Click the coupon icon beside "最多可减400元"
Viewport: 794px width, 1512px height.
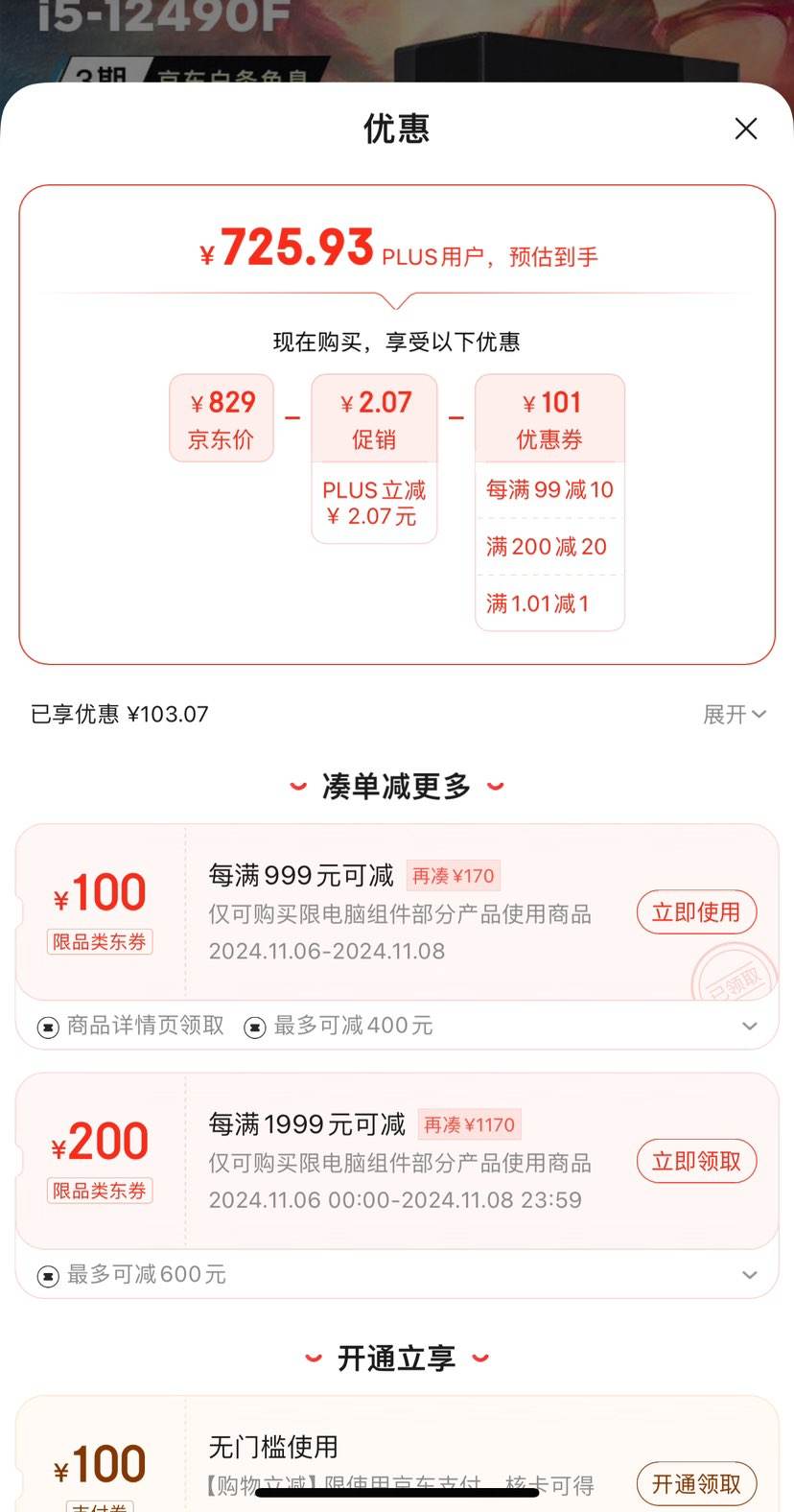(254, 1026)
